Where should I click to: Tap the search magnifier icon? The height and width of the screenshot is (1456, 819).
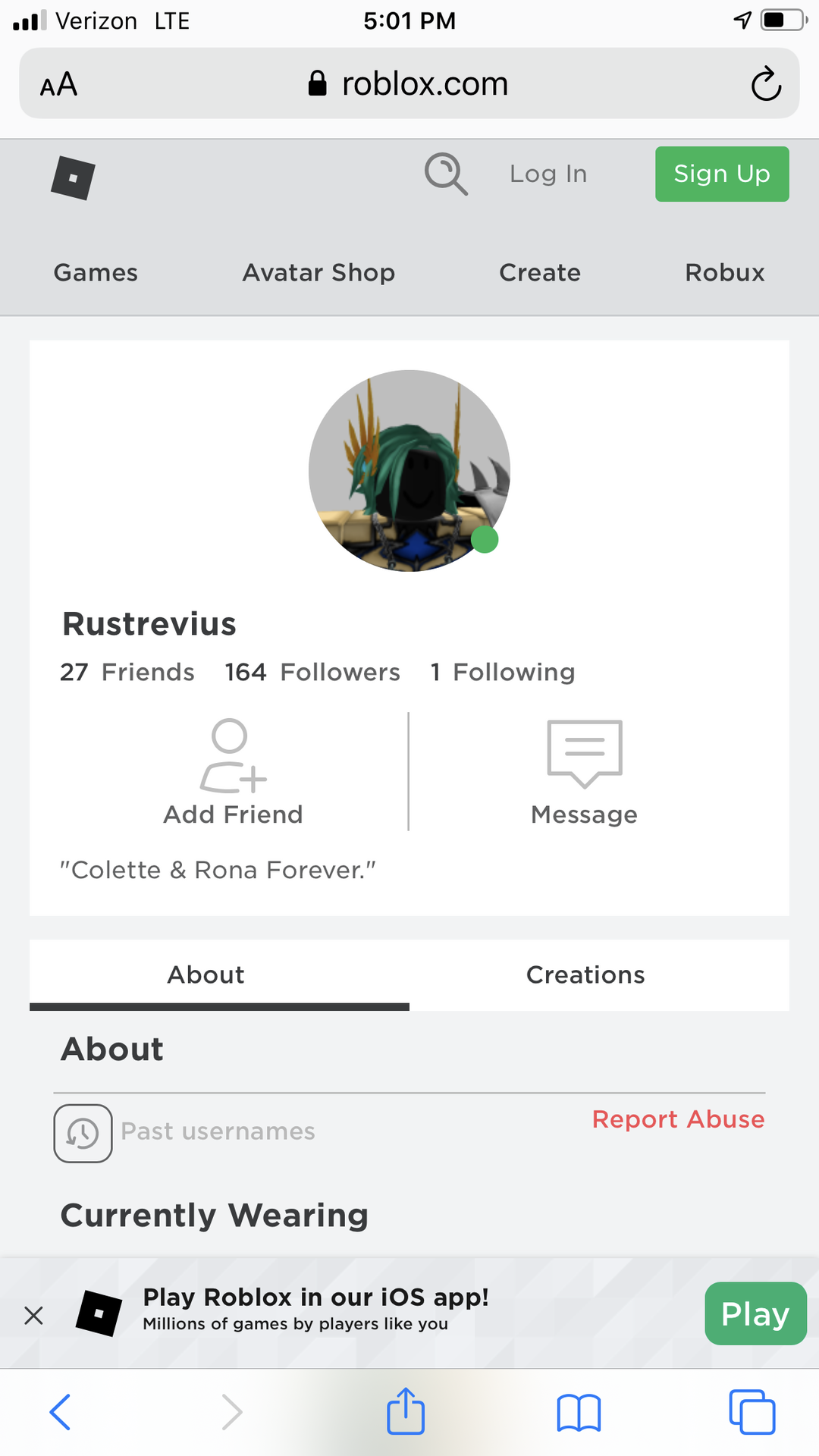click(x=446, y=174)
